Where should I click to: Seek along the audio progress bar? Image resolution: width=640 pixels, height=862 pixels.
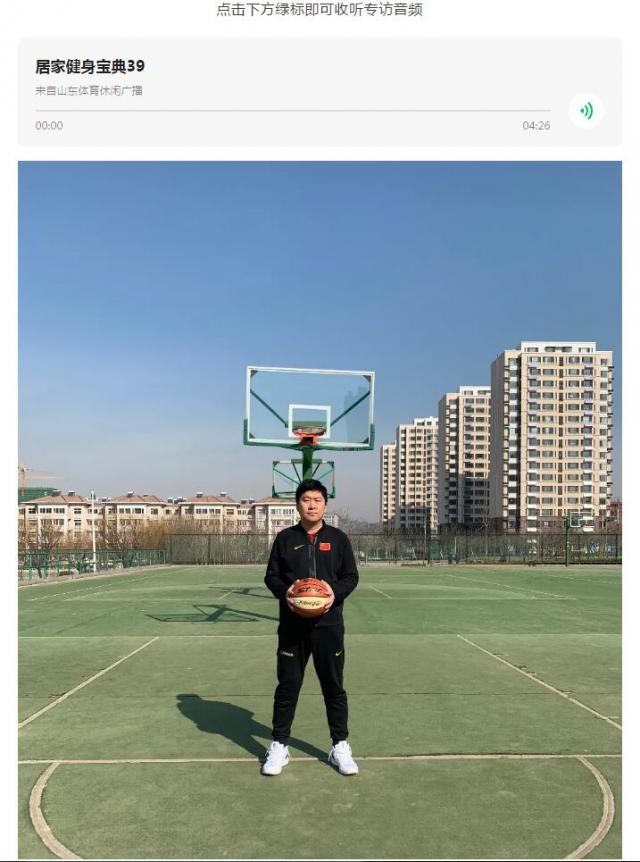[x=292, y=111]
